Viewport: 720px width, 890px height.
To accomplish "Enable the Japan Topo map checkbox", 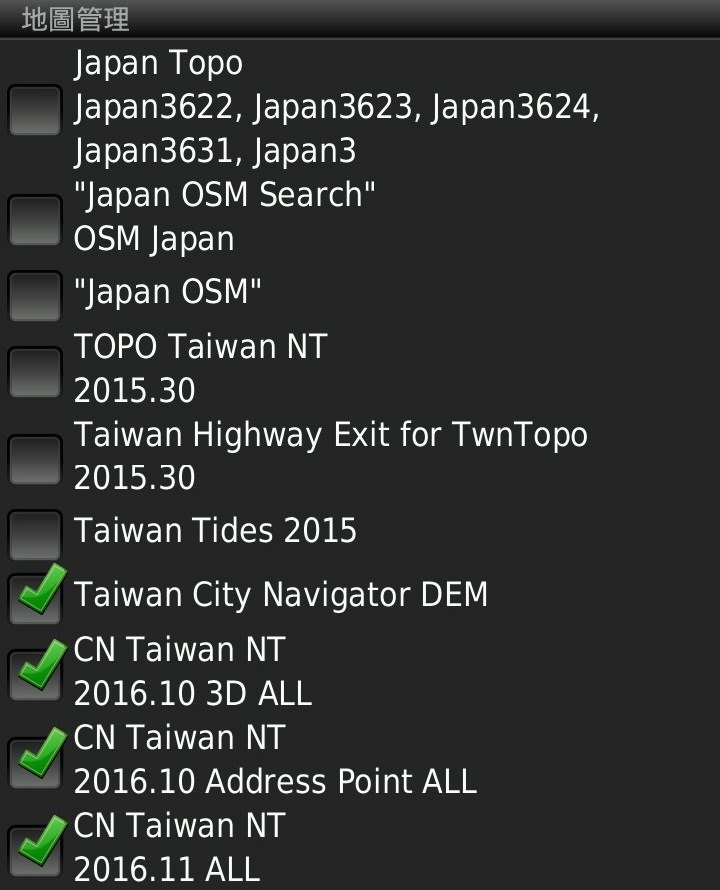I will 35,108.
